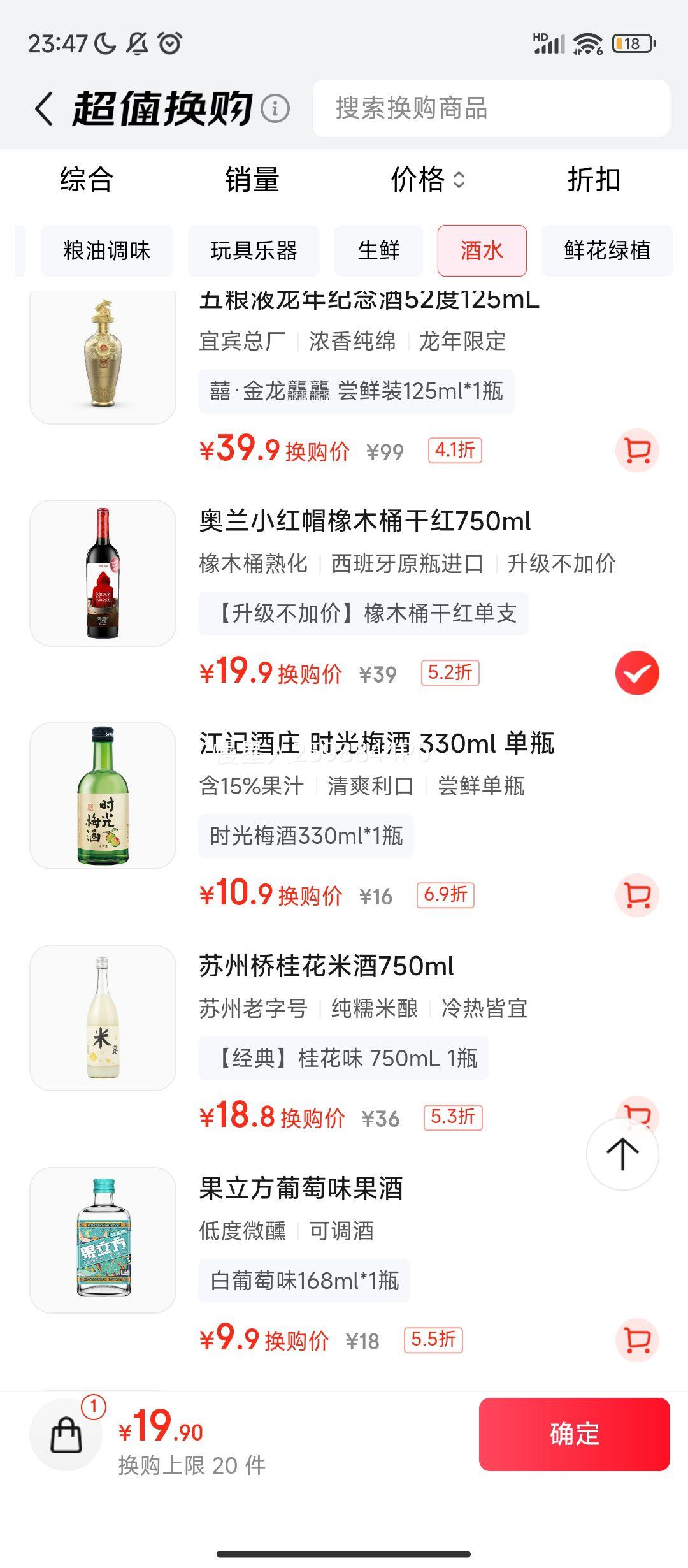This screenshot has height=1568, width=688.
Task: Open the shopping bag with 1 item
Action: [66, 1434]
